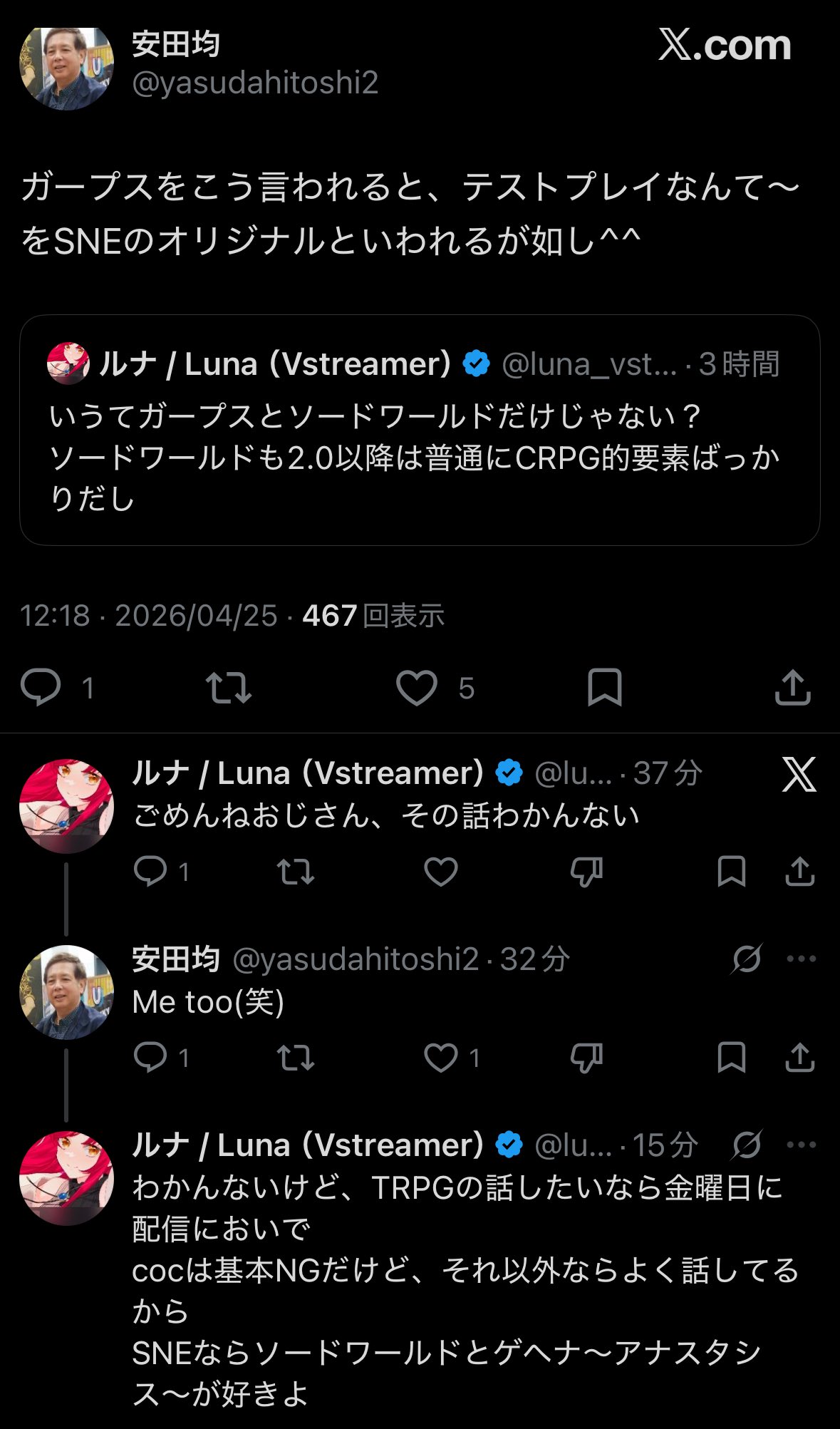Dislike Luna's "ごめんねおじさん" reply
This screenshot has width=840, height=1429.
pos(586,871)
